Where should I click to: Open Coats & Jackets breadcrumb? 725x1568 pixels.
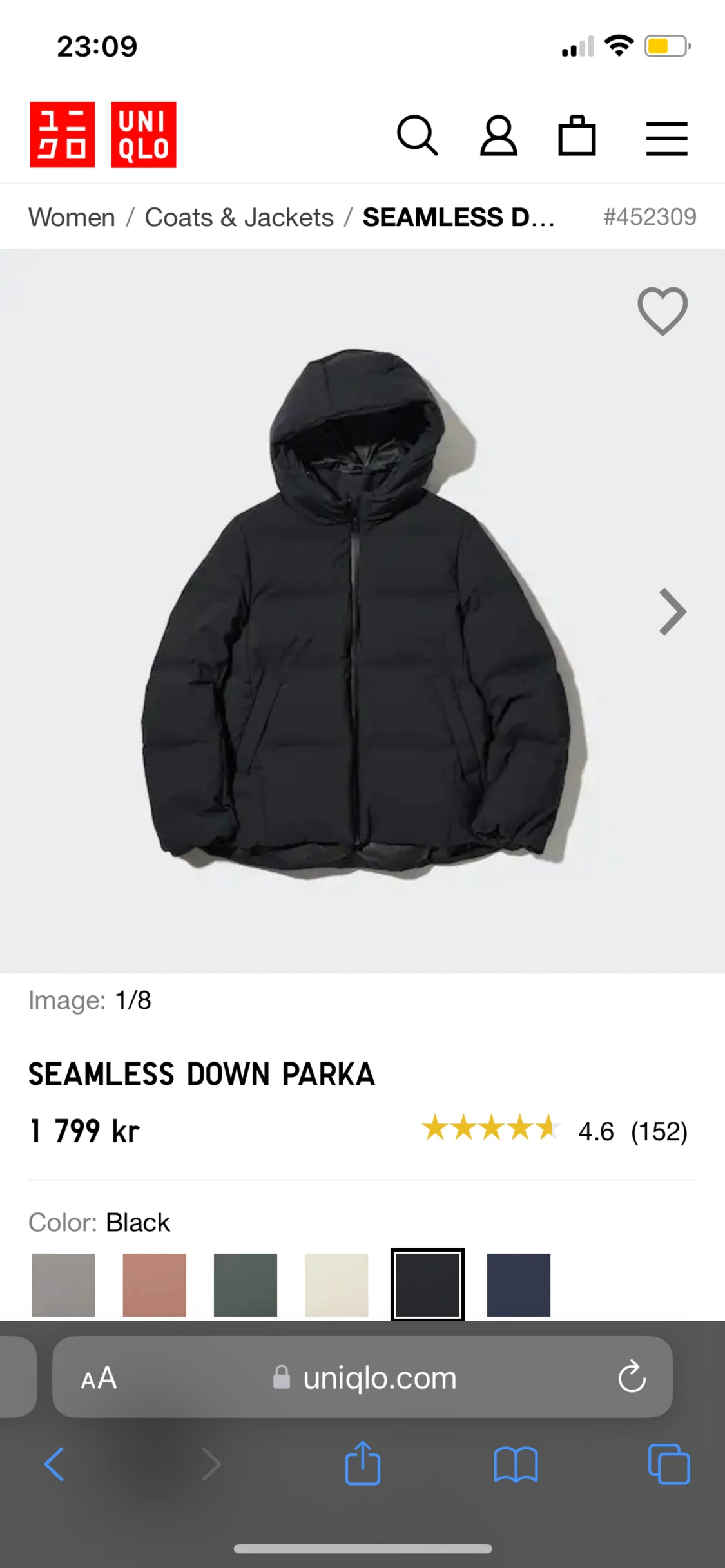click(239, 218)
